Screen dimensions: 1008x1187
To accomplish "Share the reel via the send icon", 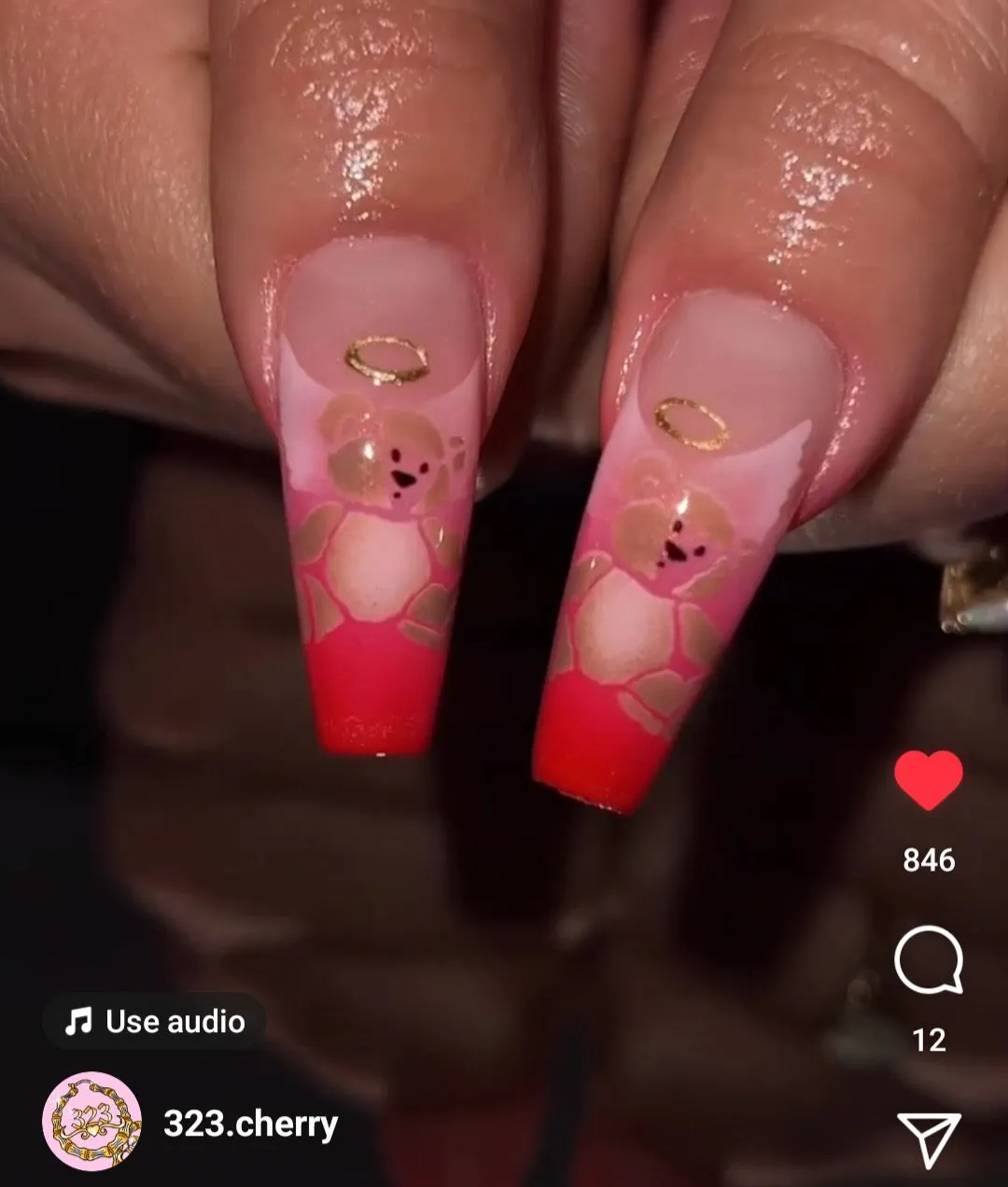I will [928, 1139].
